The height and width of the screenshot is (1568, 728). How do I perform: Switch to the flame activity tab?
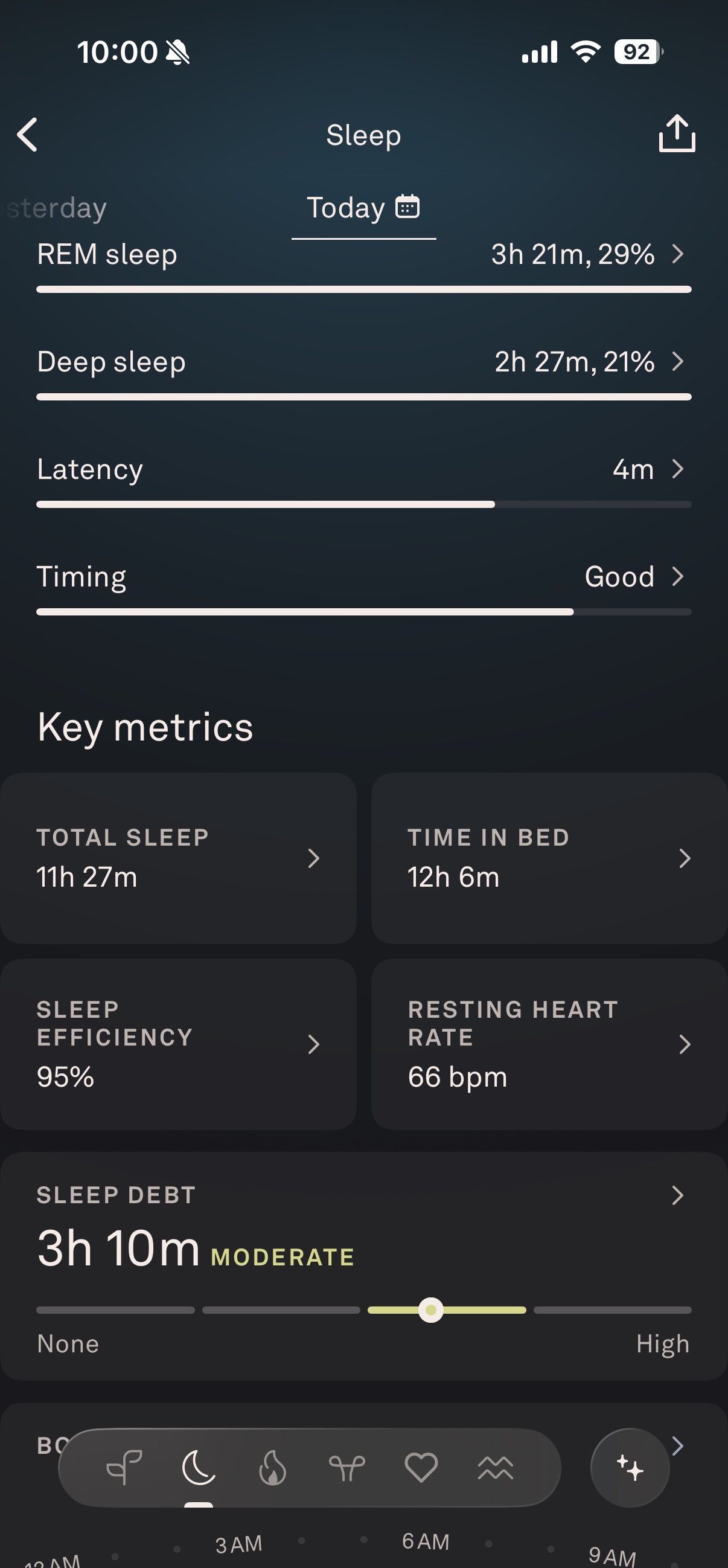click(272, 1468)
